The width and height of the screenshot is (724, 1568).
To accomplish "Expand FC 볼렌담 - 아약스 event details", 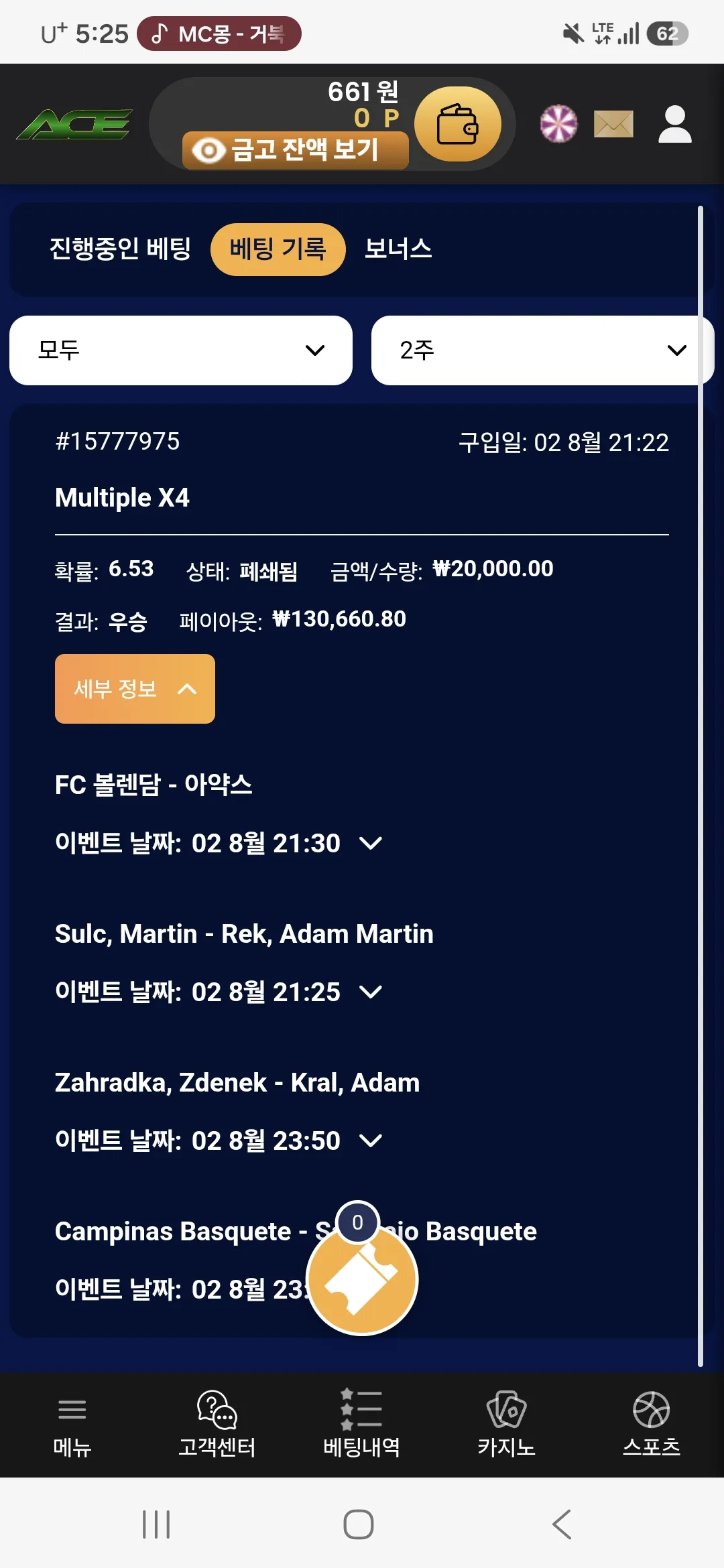I will [371, 843].
